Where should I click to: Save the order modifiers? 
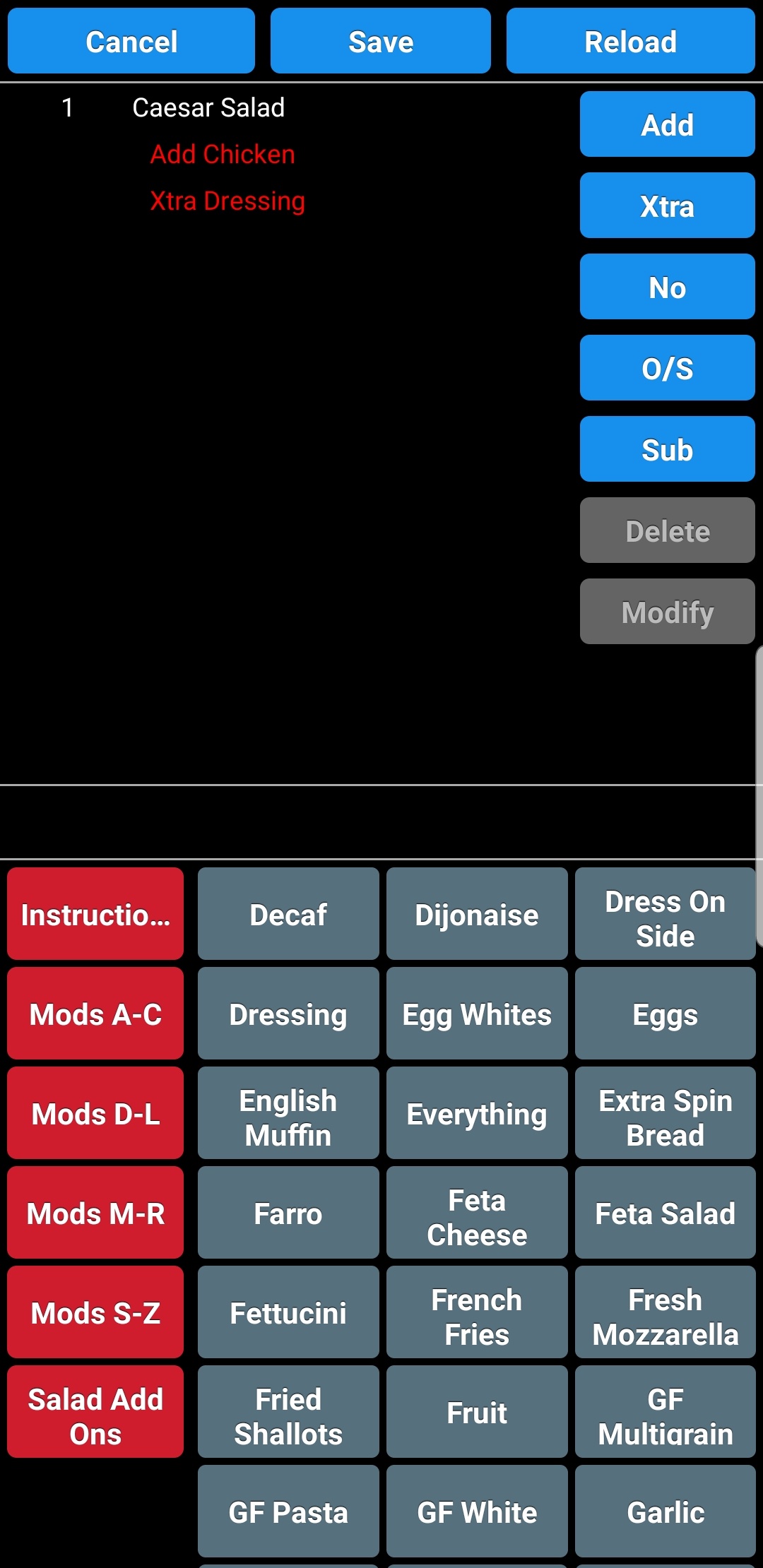(x=381, y=41)
